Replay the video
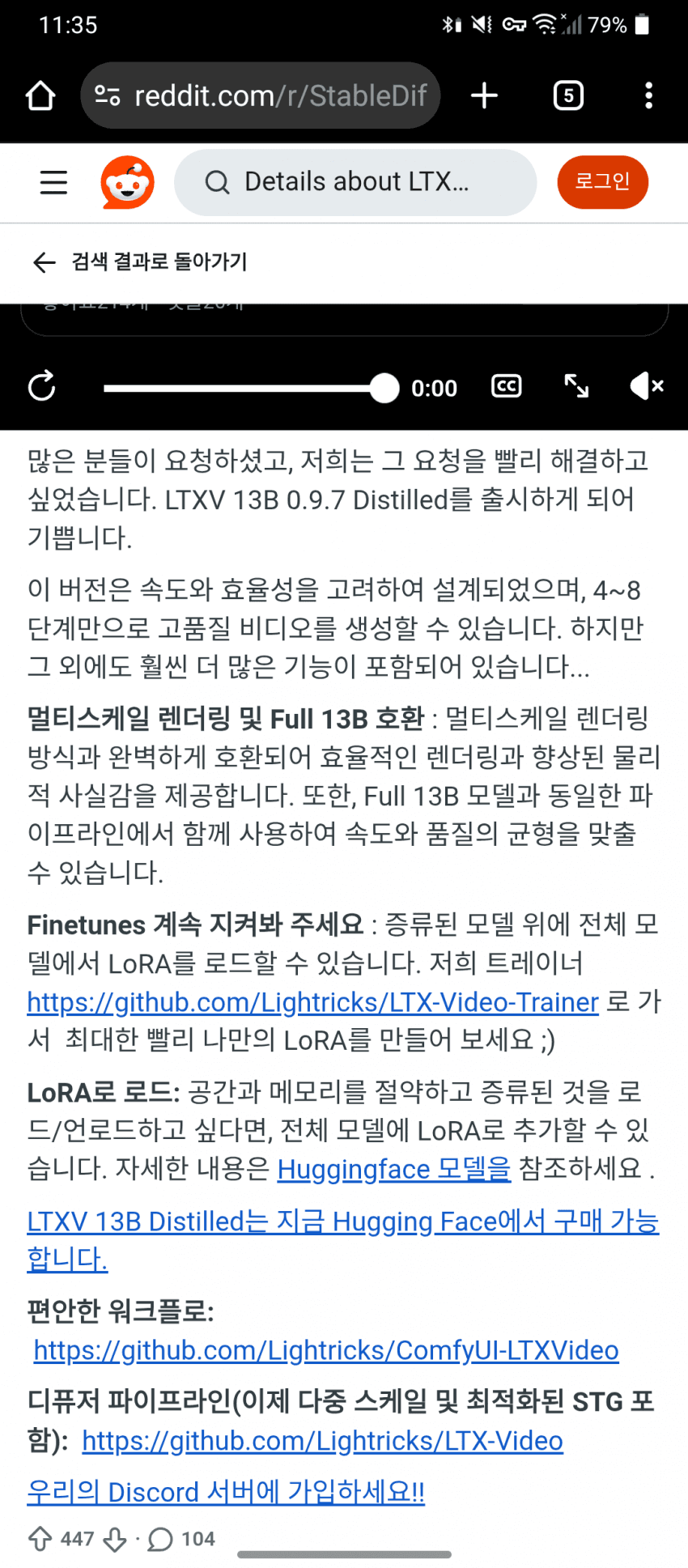This screenshot has height=1568, width=688. (42, 387)
